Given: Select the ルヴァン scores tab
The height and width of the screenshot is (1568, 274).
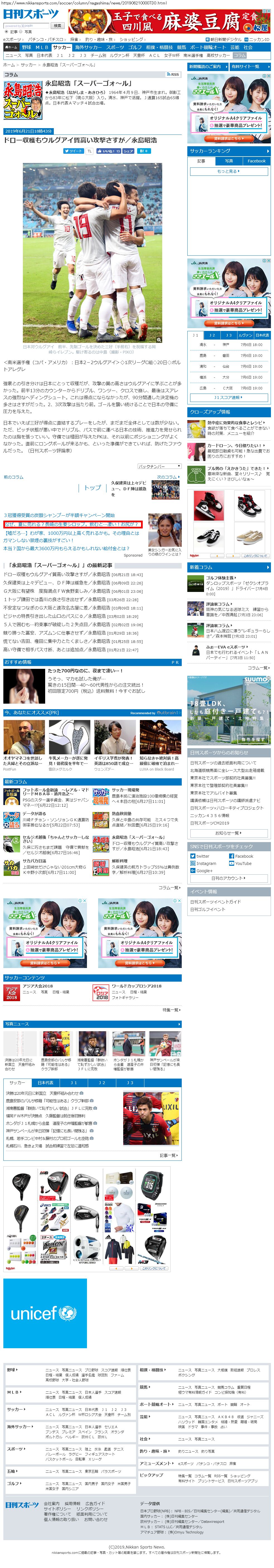Looking at the screenshot, I should click(x=245, y=335).
